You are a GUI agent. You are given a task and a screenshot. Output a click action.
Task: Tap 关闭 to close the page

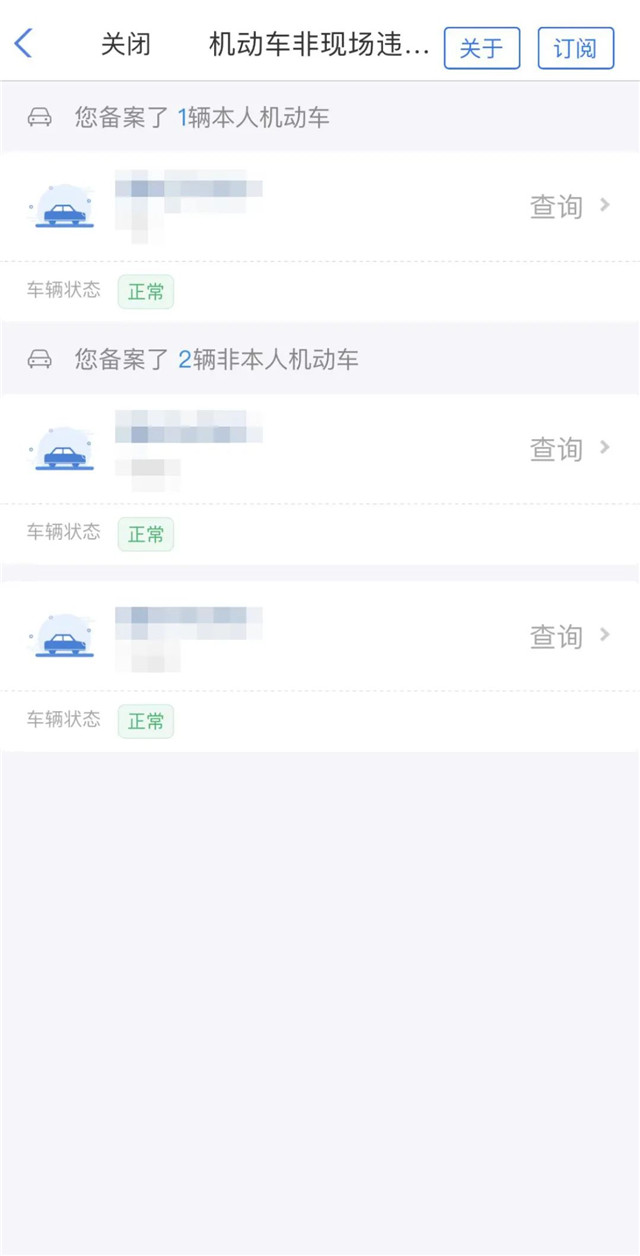point(126,45)
